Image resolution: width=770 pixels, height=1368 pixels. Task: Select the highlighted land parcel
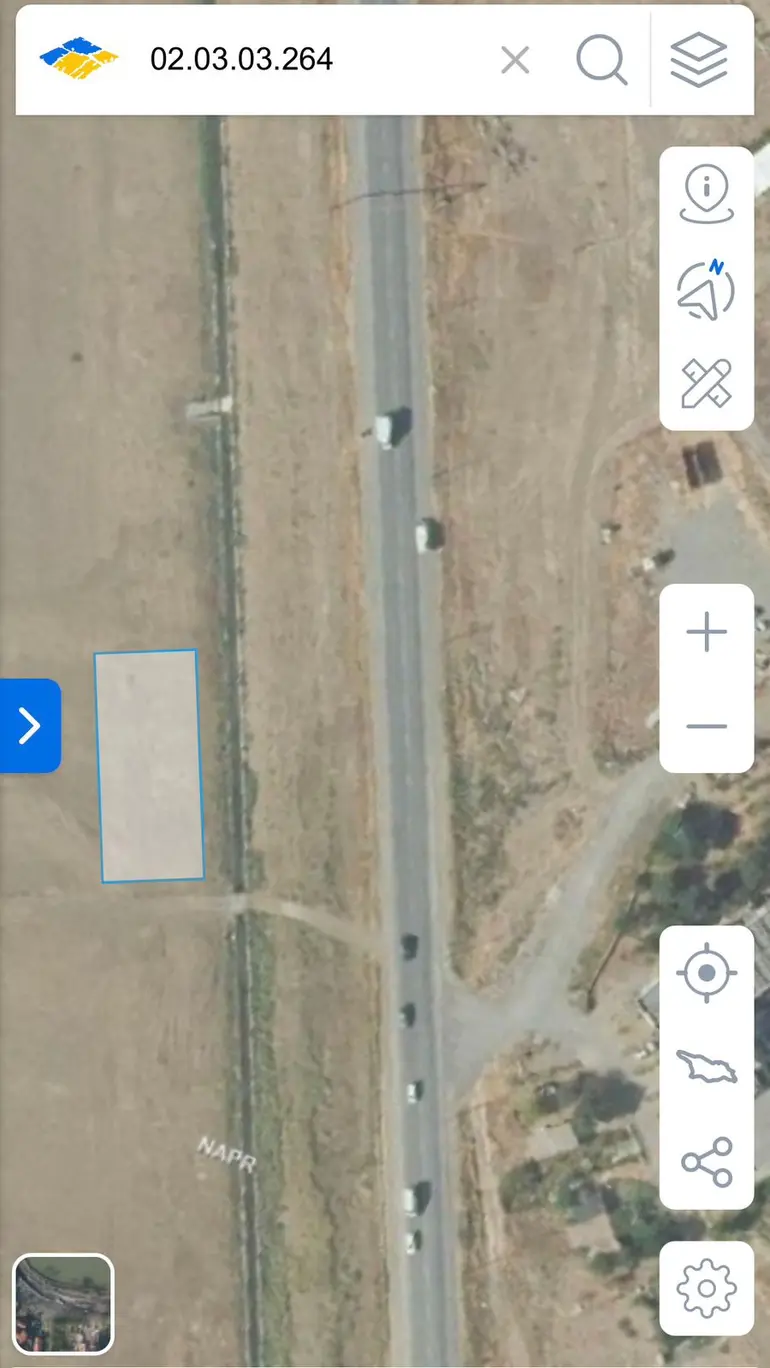pyautogui.click(x=149, y=766)
